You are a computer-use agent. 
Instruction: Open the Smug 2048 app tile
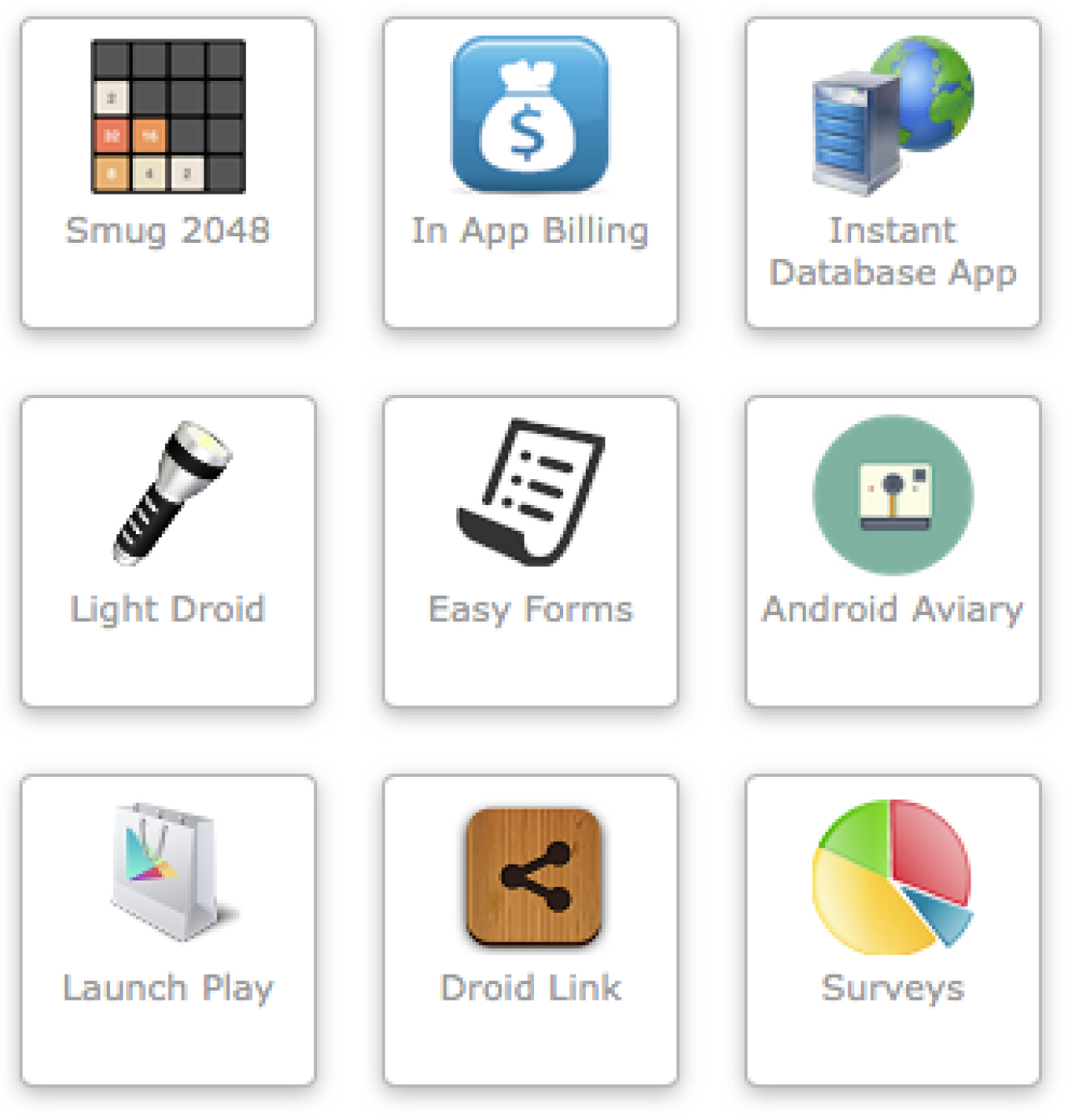tap(168, 172)
